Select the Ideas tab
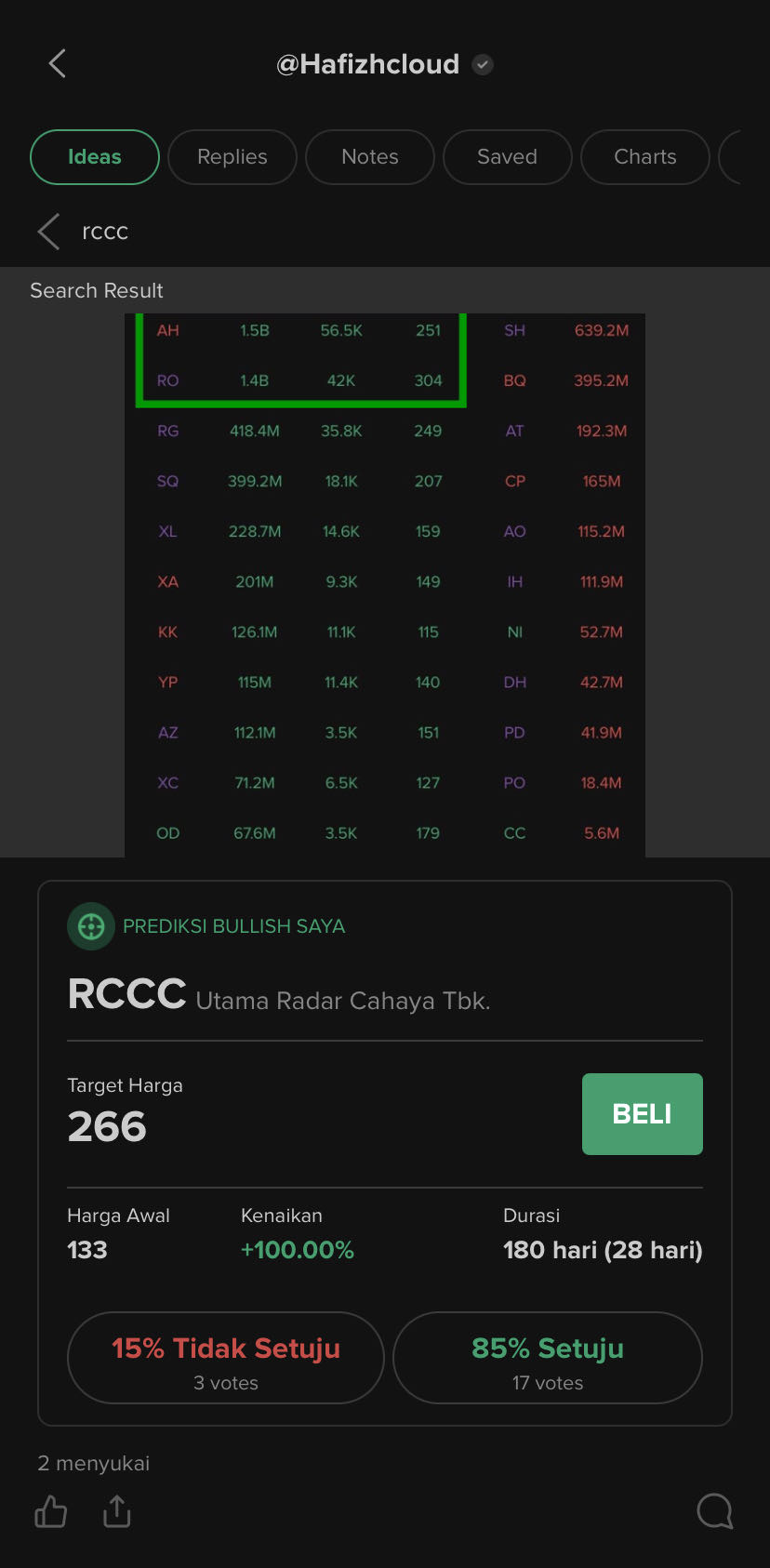The image size is (770, 1568). (x=95, y=157)
